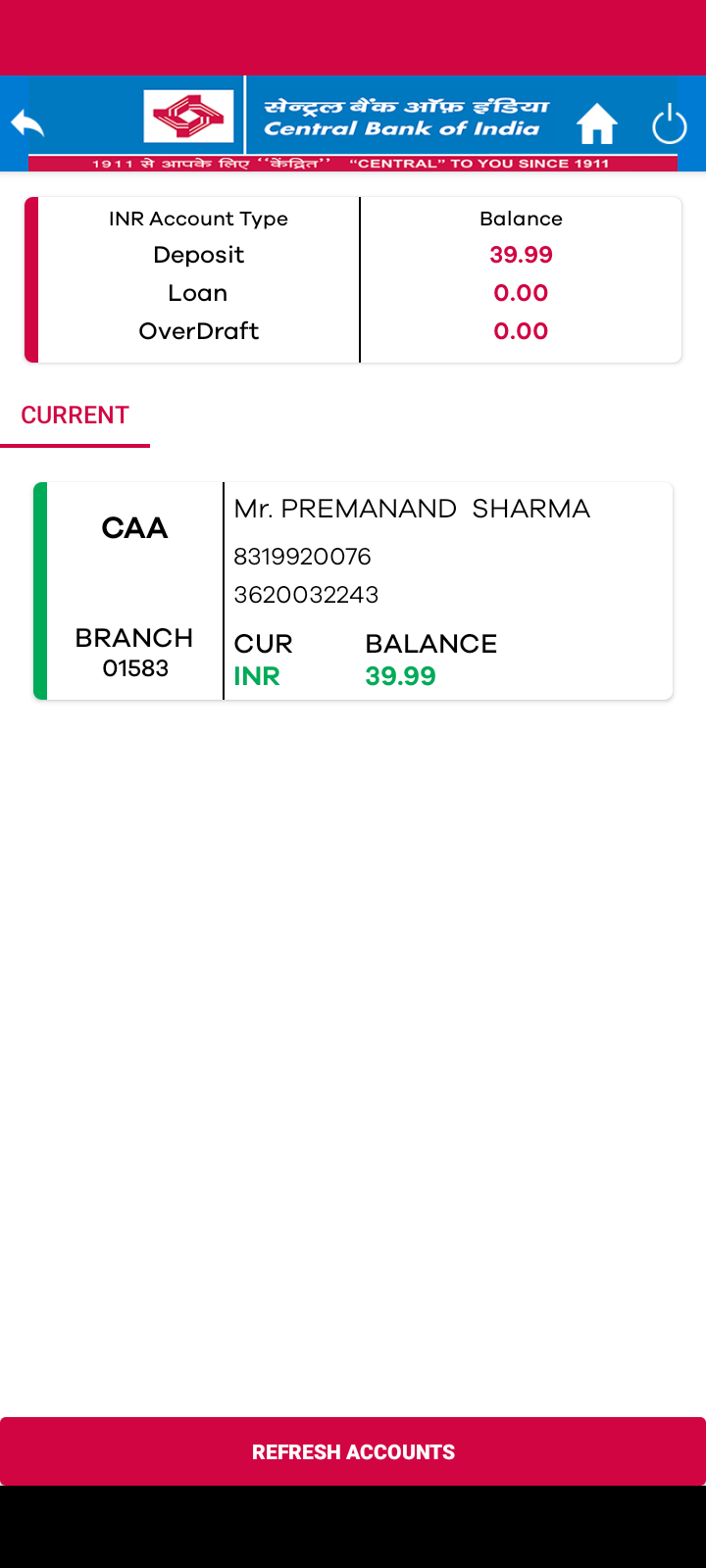
Task: Open the home icon in header
Action: [x=596, y=124]
